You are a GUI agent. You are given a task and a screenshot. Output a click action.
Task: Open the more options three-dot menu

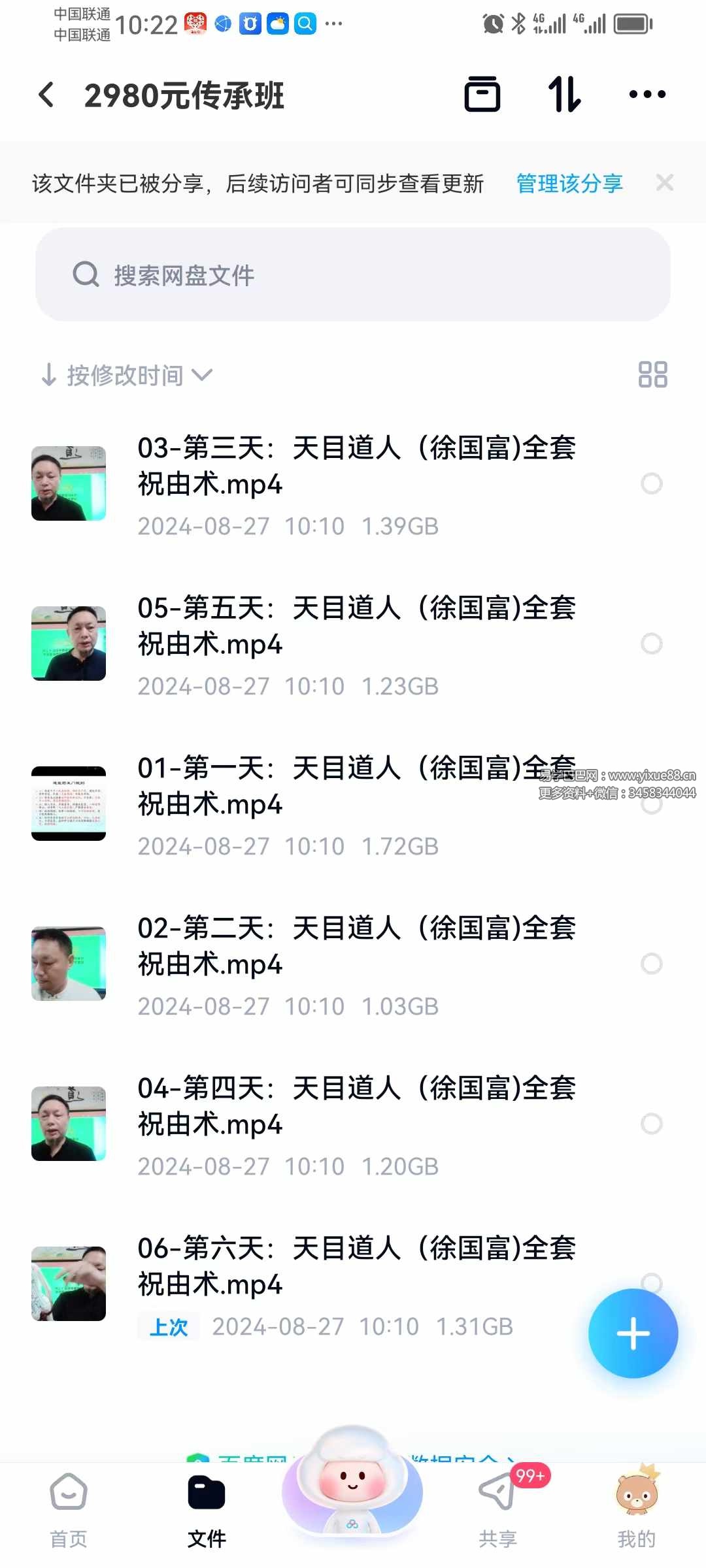pyautogui.click(x=647, y=94)
